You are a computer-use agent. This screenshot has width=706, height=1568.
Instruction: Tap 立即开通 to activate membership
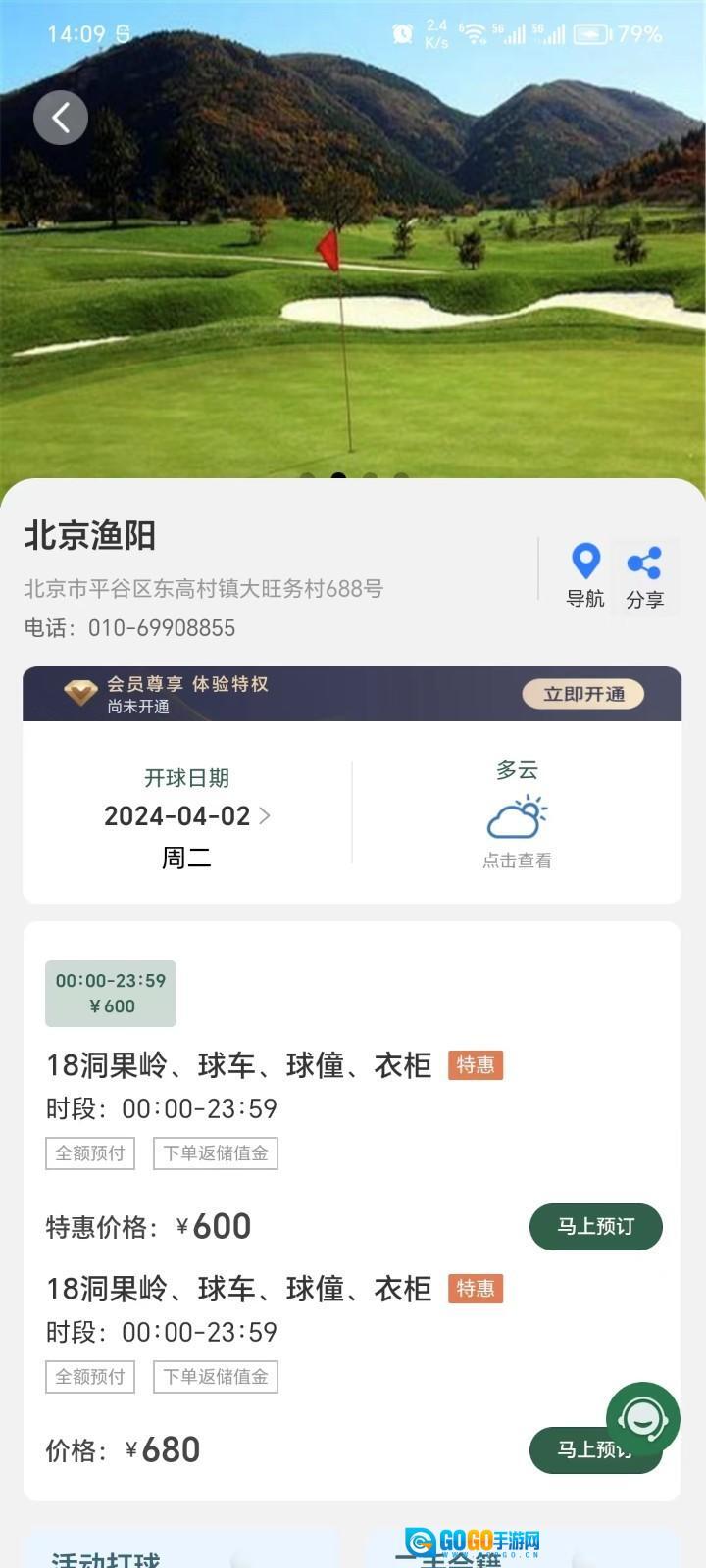(x=583, y=694)
